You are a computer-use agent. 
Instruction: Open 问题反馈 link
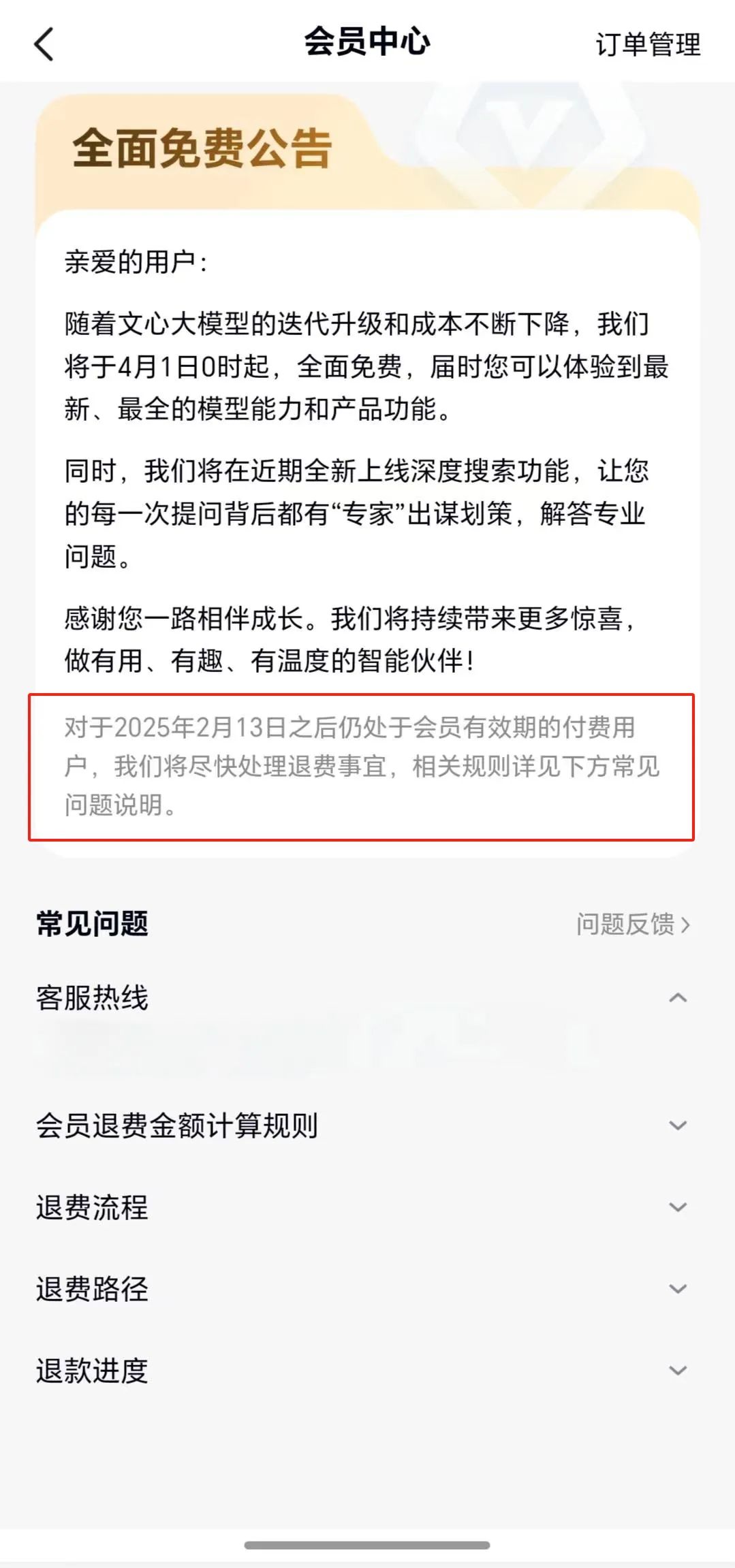(x=633, y=924)
